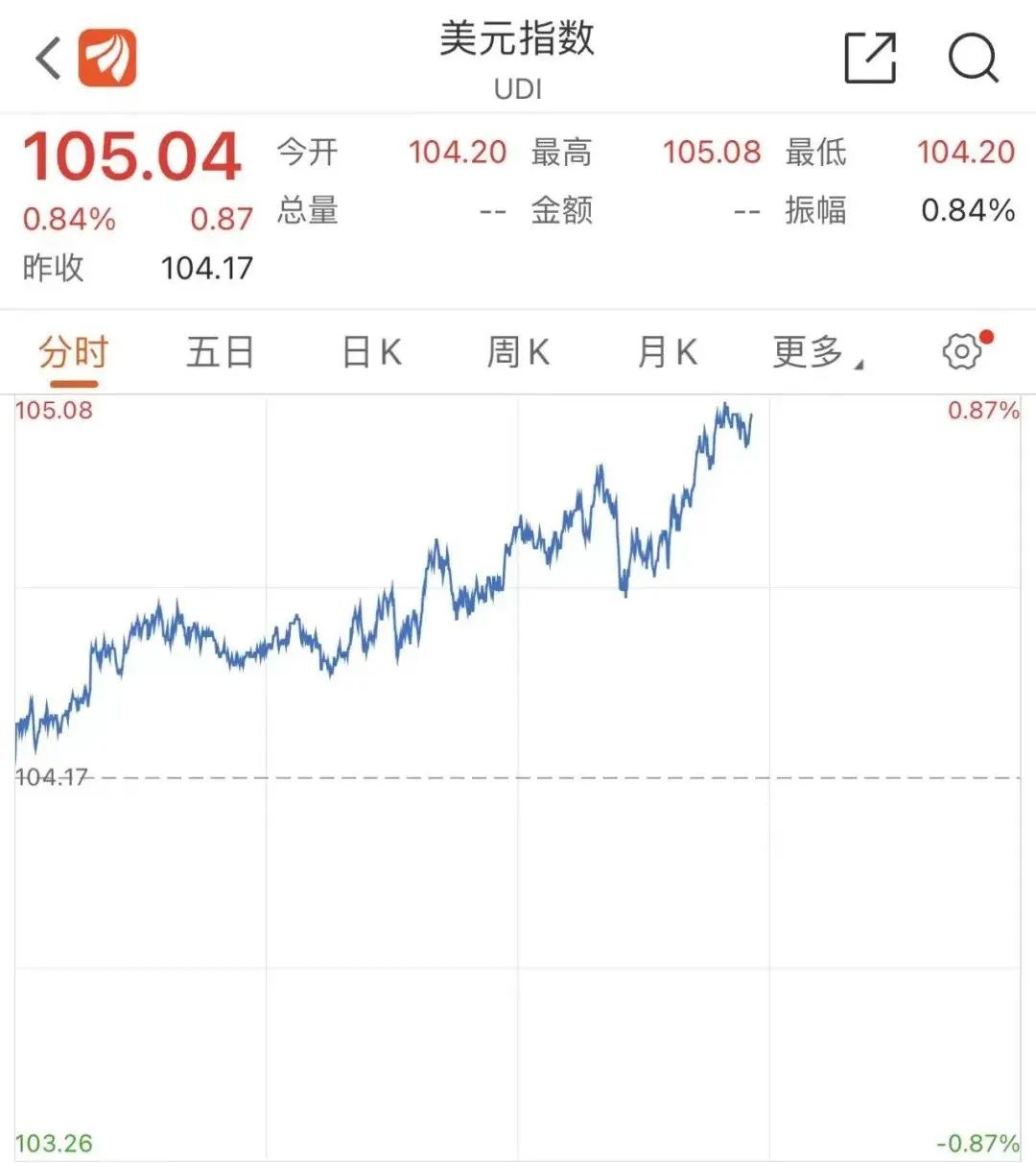Image resolution: width=1036 pixels, height=1163 pixels.
Task: Switch to the 五日 five-day tab
Action: [219, 351]
